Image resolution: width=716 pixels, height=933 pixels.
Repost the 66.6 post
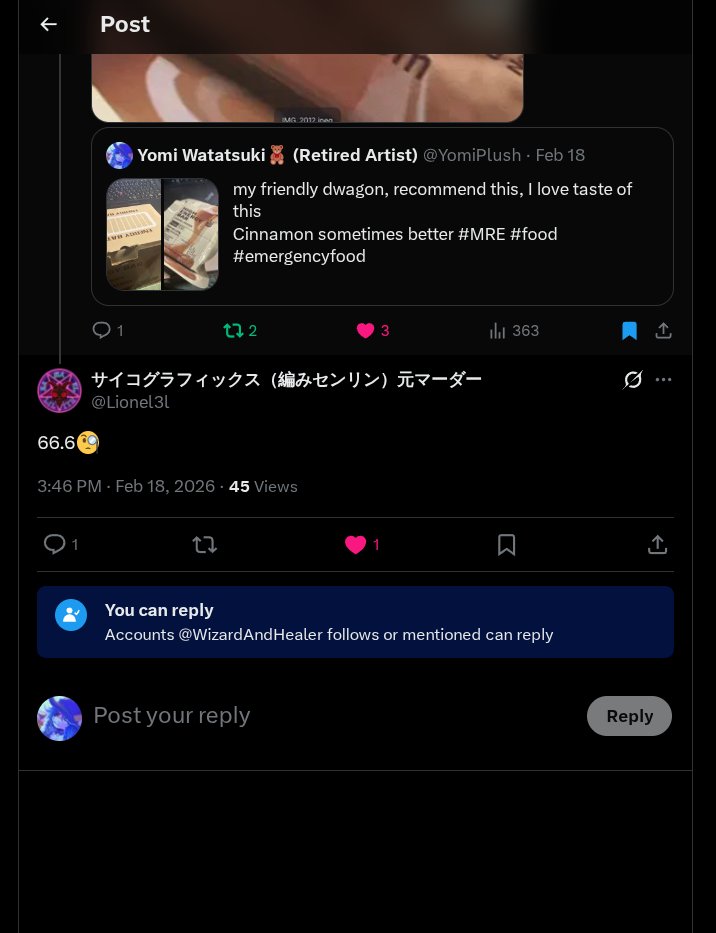204,544
